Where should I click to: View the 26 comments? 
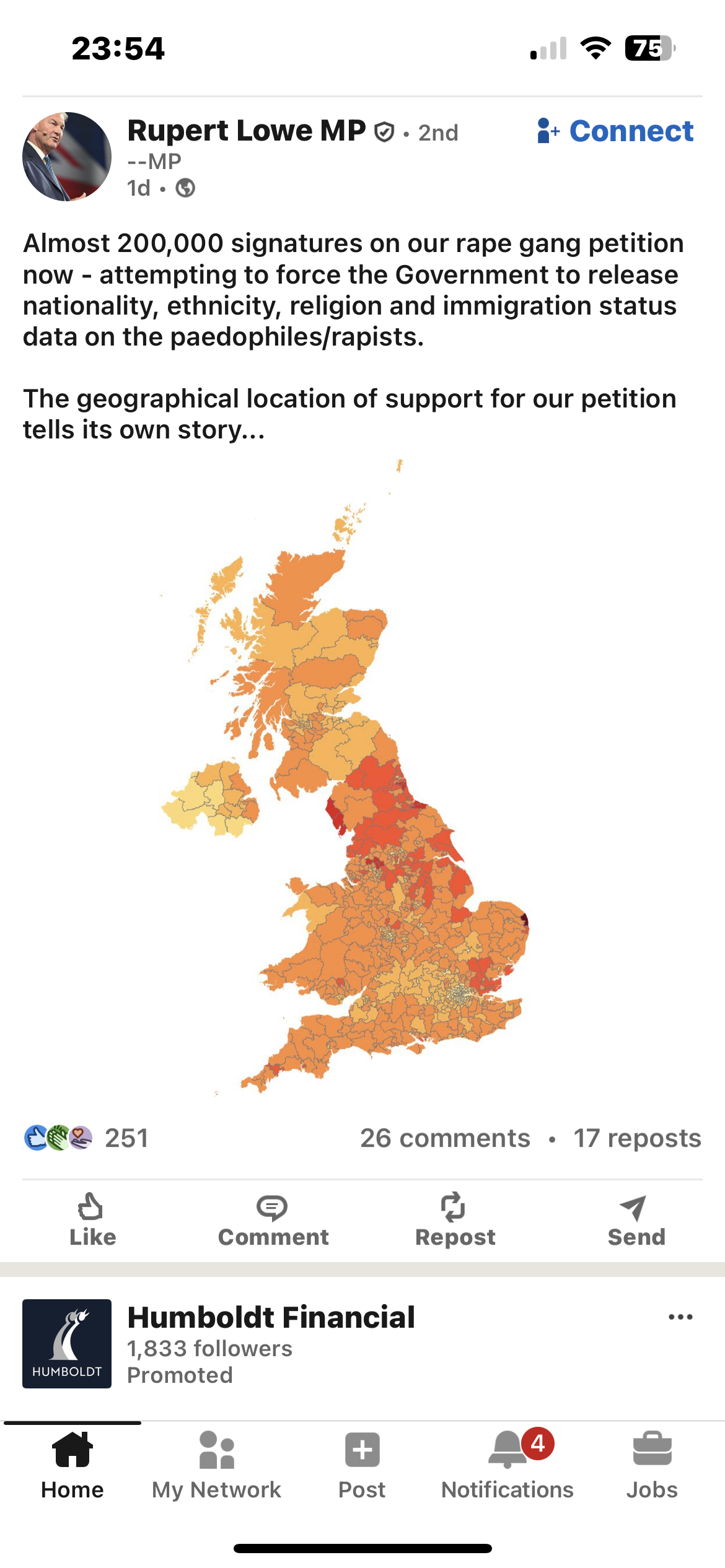445,1138
